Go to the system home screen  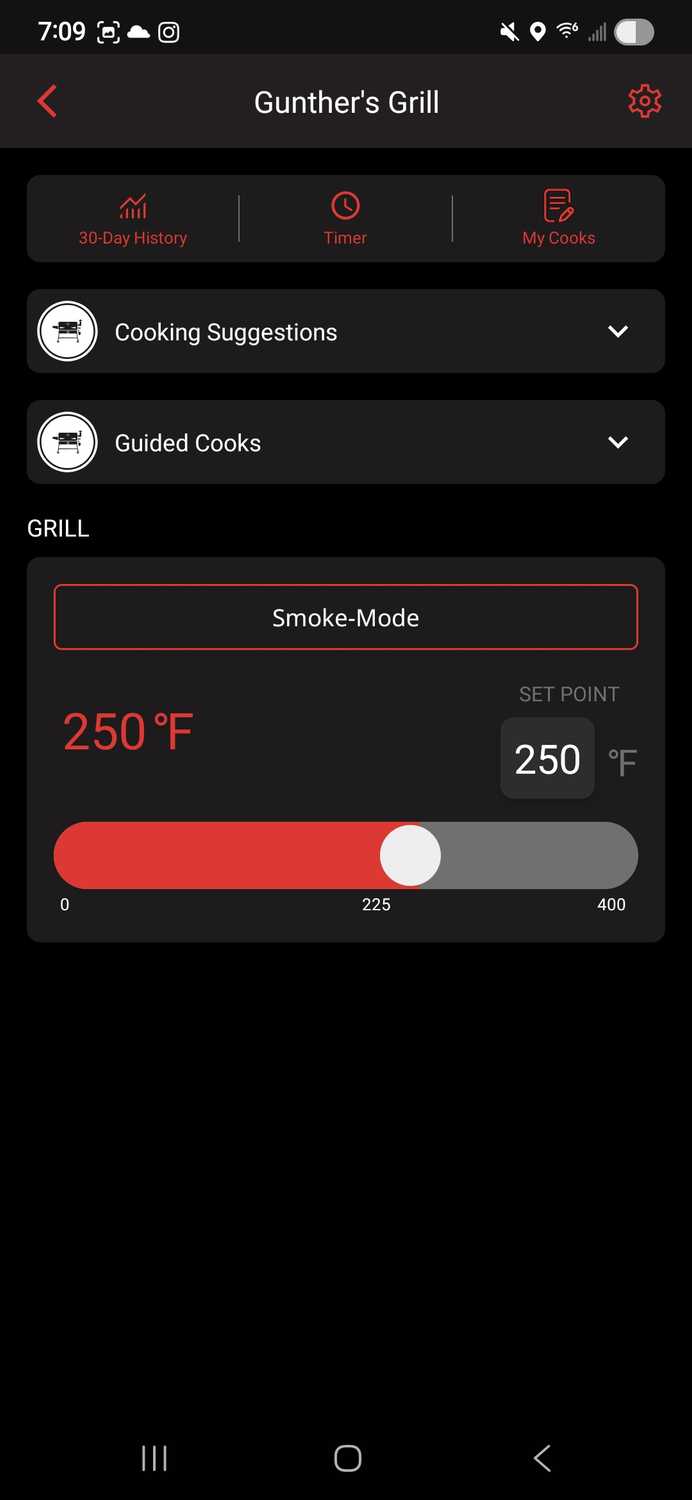coord(347,1458)
